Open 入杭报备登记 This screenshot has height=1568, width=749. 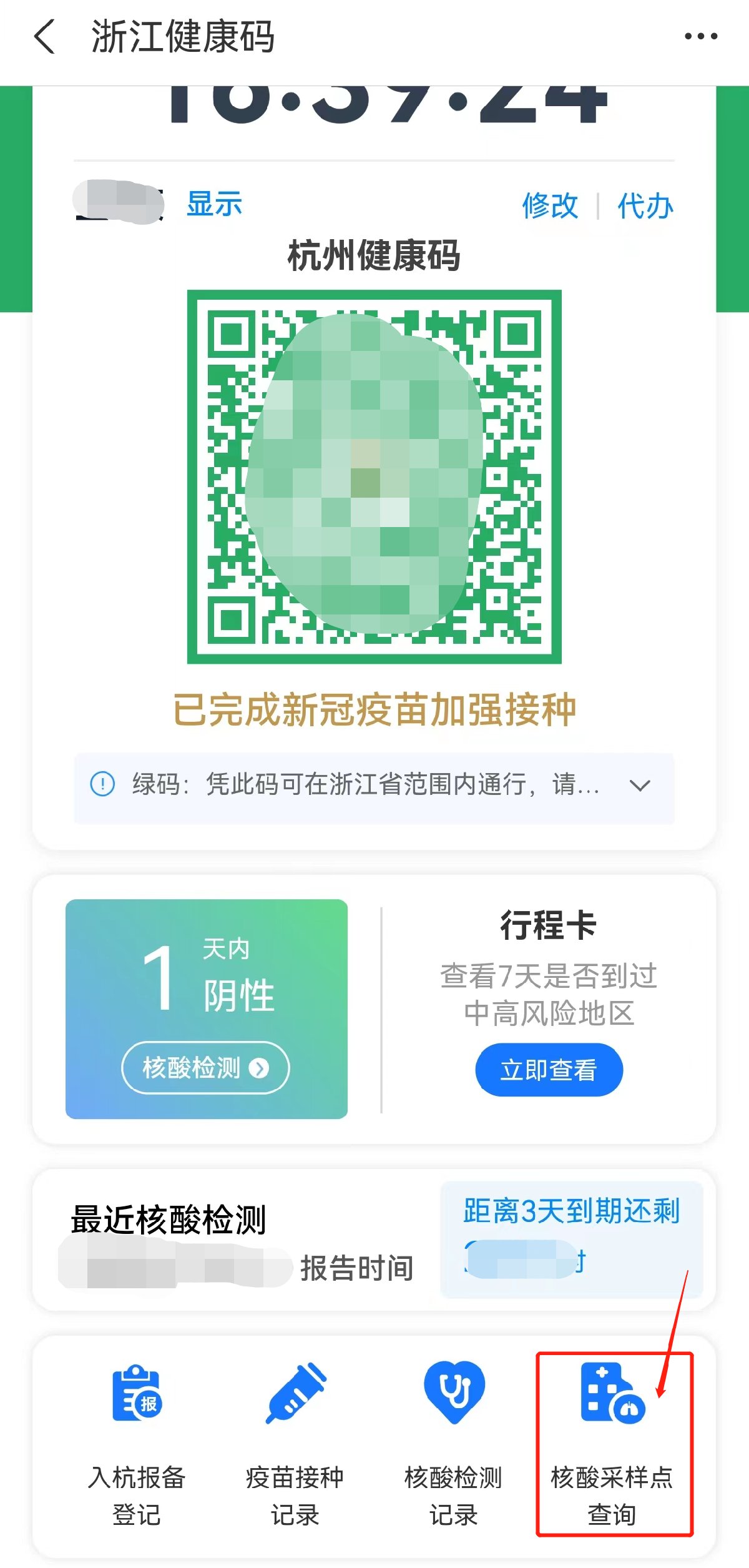coord(137,1444)
